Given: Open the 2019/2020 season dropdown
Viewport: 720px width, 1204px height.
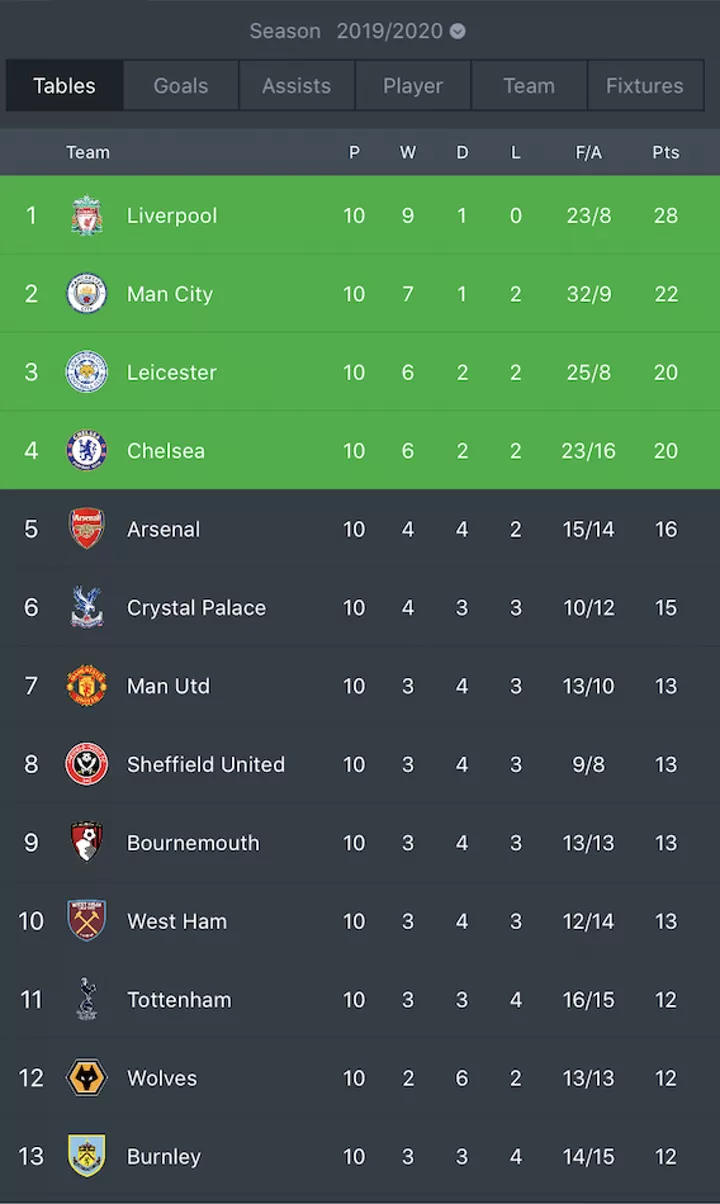Looking at the screenshot, I should coord(400,31).
